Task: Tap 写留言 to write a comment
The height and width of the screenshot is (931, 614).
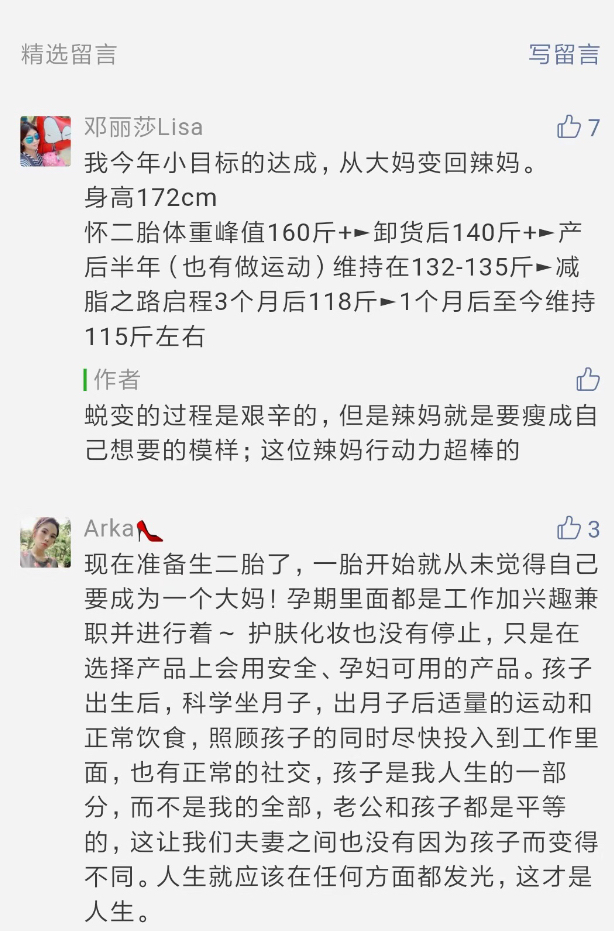Action: 564,55
